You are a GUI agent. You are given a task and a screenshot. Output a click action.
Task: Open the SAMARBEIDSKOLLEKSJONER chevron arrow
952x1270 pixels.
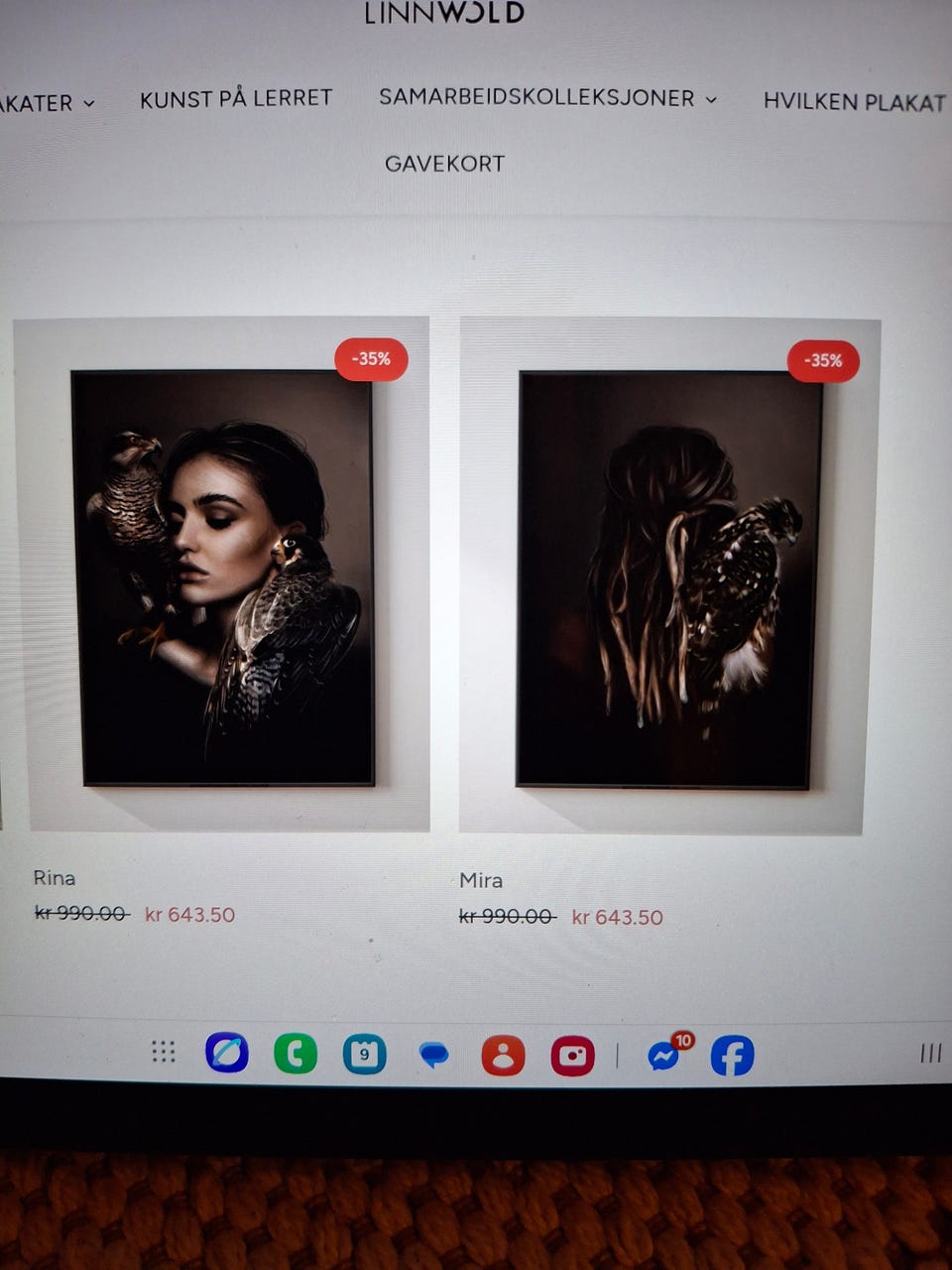710,99
